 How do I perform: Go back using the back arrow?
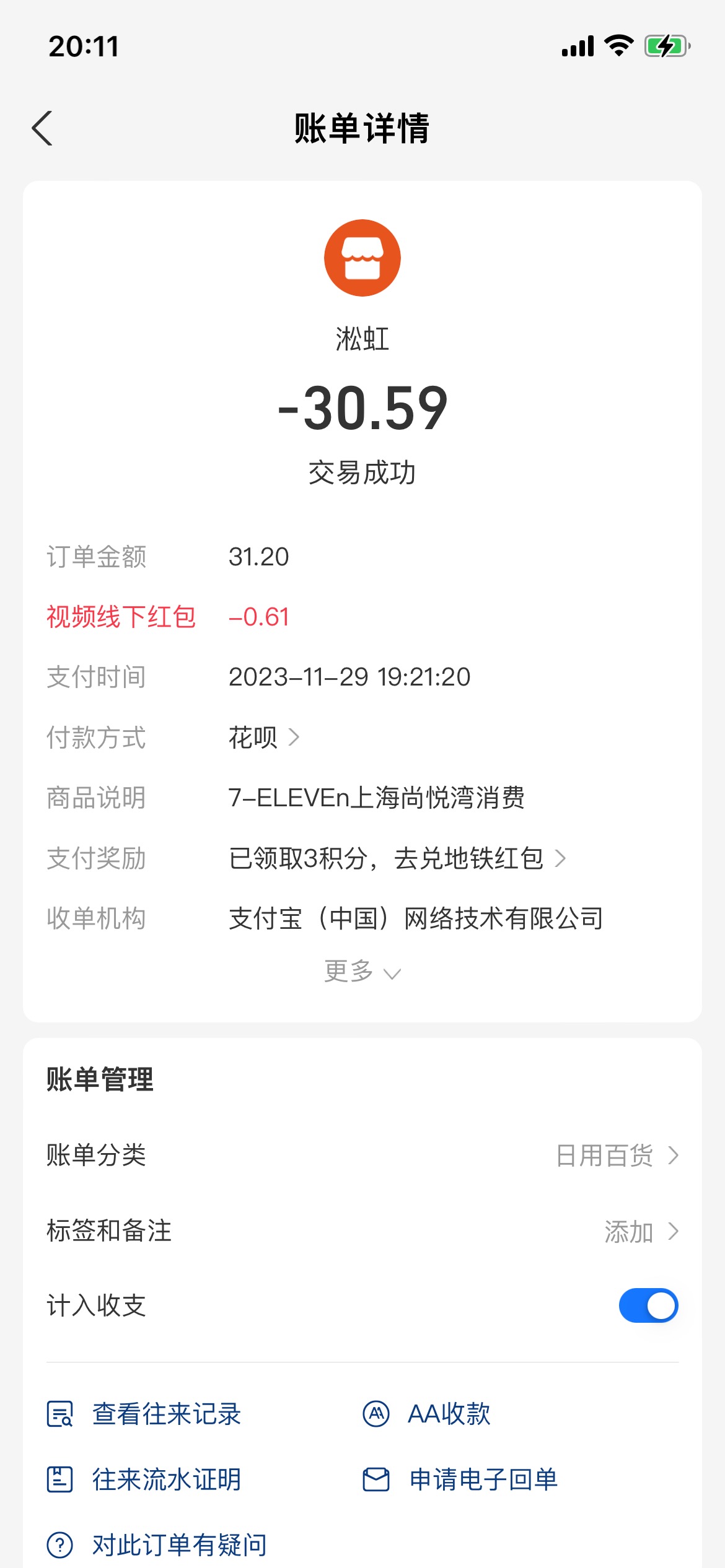pyautogui.click(x=42, y=128)
